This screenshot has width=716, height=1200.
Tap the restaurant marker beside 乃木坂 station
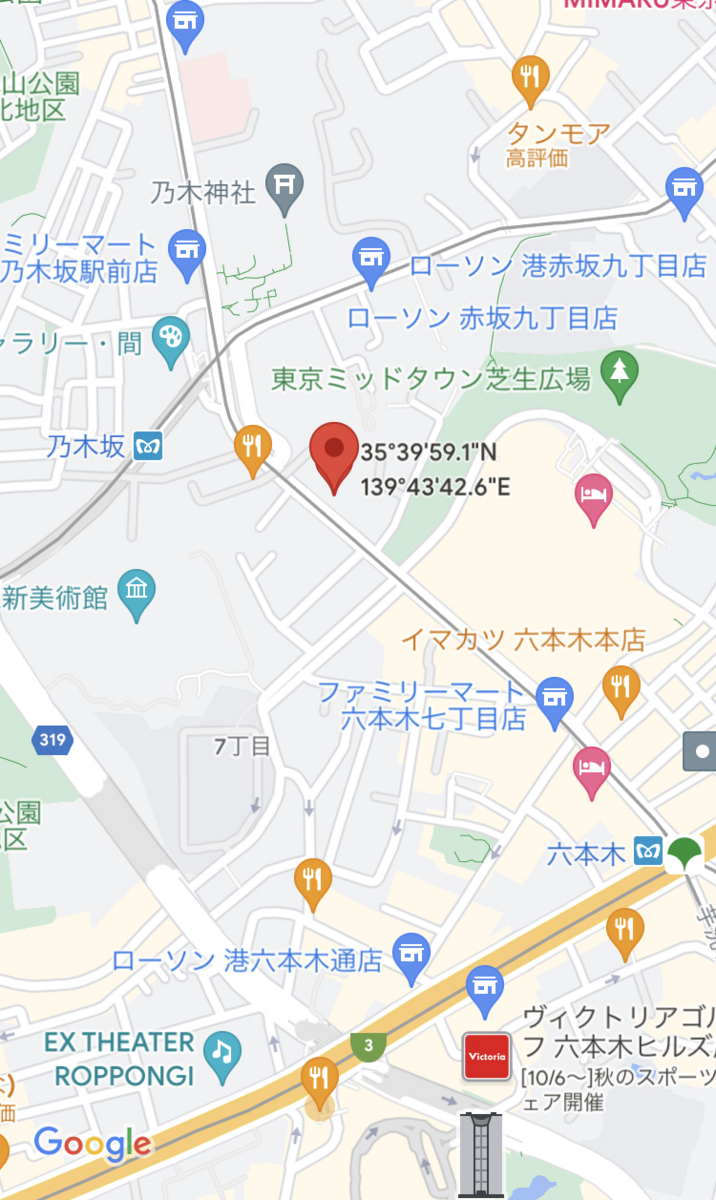click(x=252, y=450)
